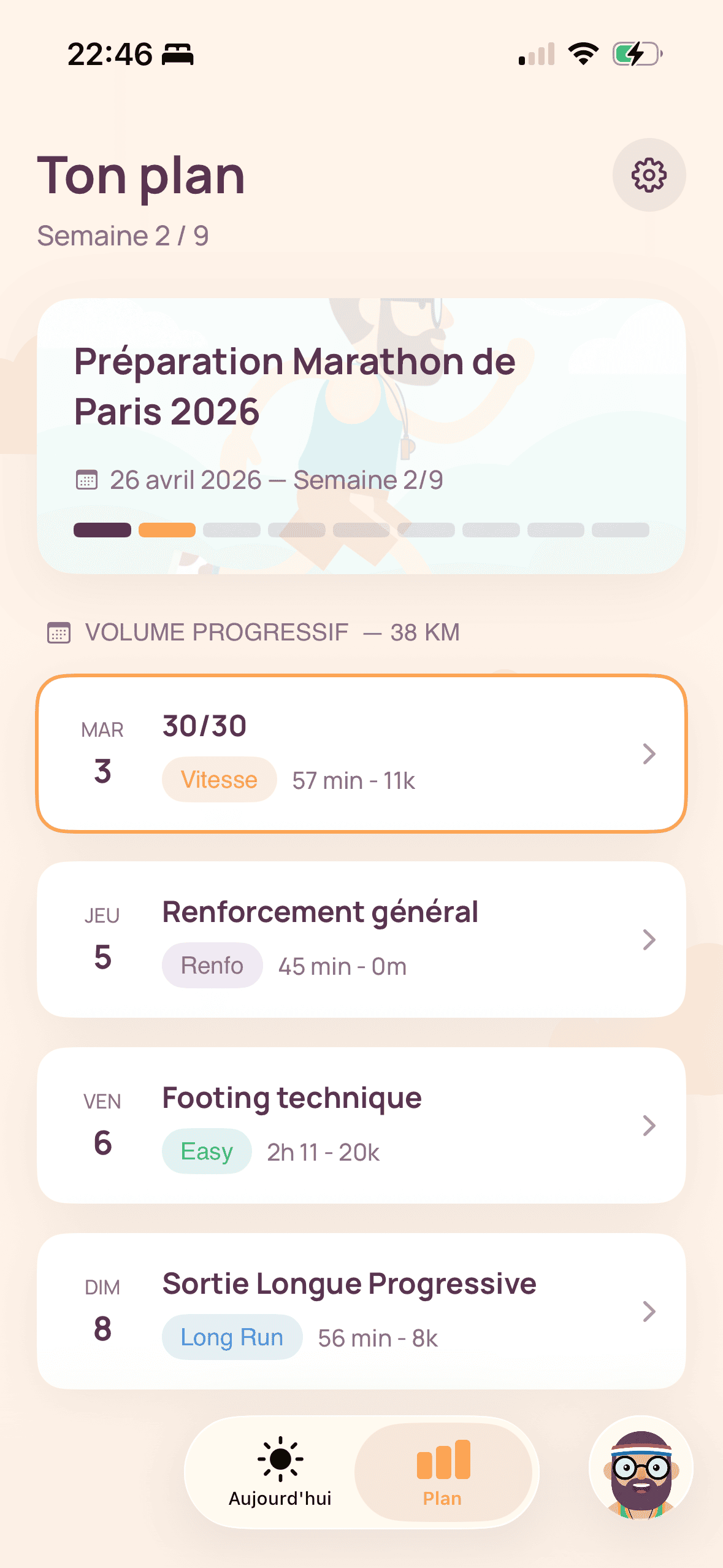
Task: Open the settings gear icon
Action: coord(649,175)
